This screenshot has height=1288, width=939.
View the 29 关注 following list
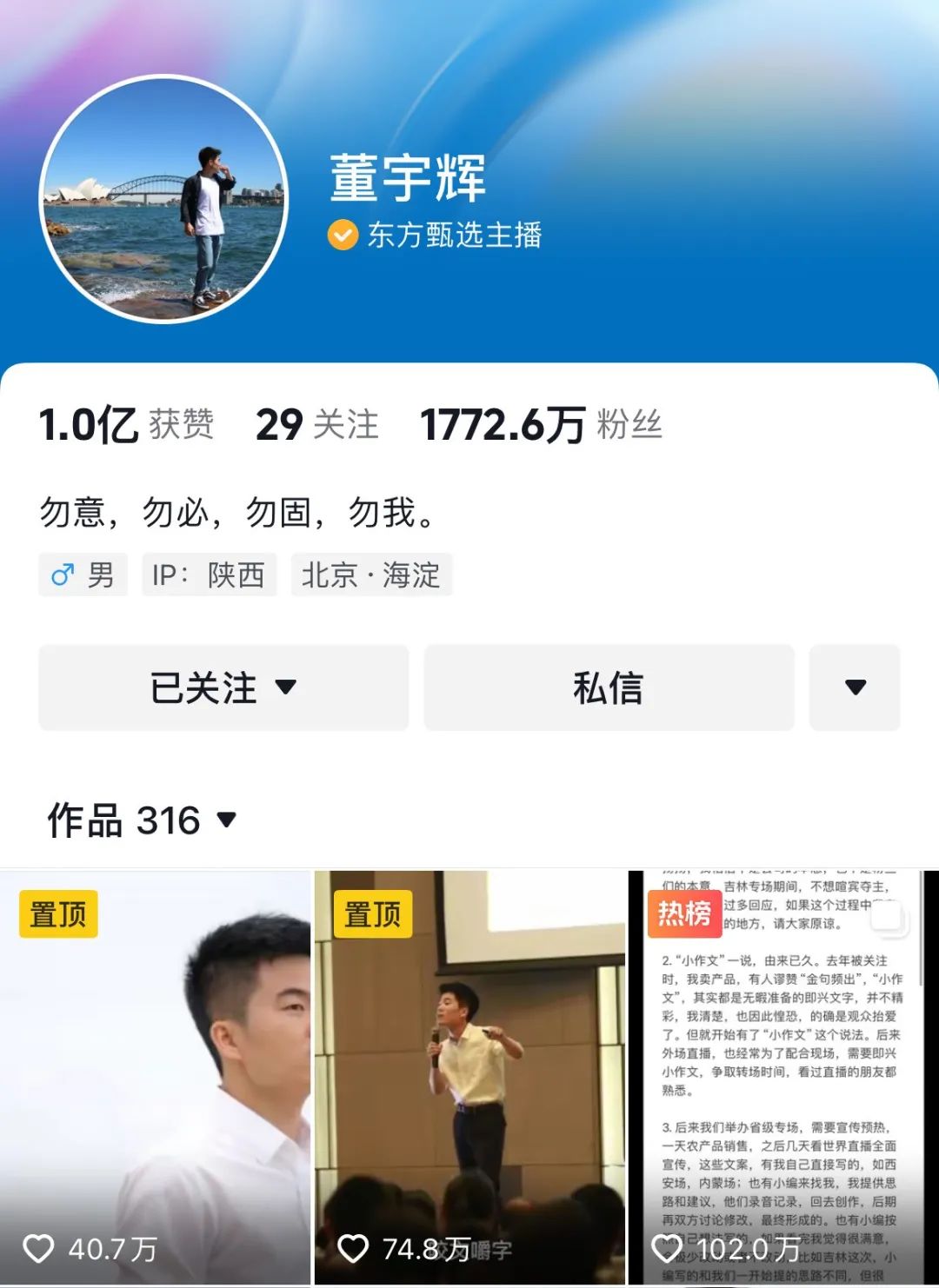coord(316,425)
